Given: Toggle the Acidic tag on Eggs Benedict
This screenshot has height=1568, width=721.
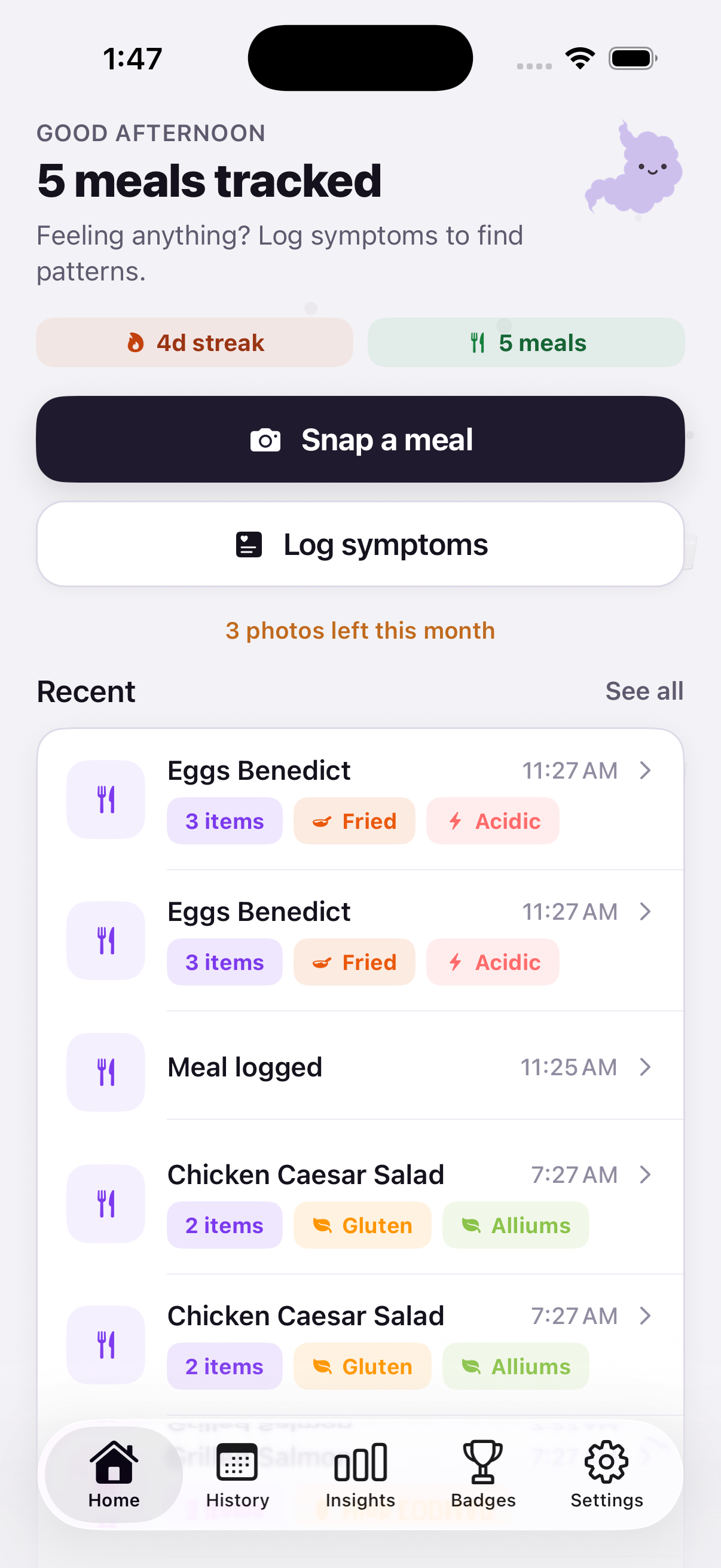Looking at the screenshot, I should (x=493, y=820).
